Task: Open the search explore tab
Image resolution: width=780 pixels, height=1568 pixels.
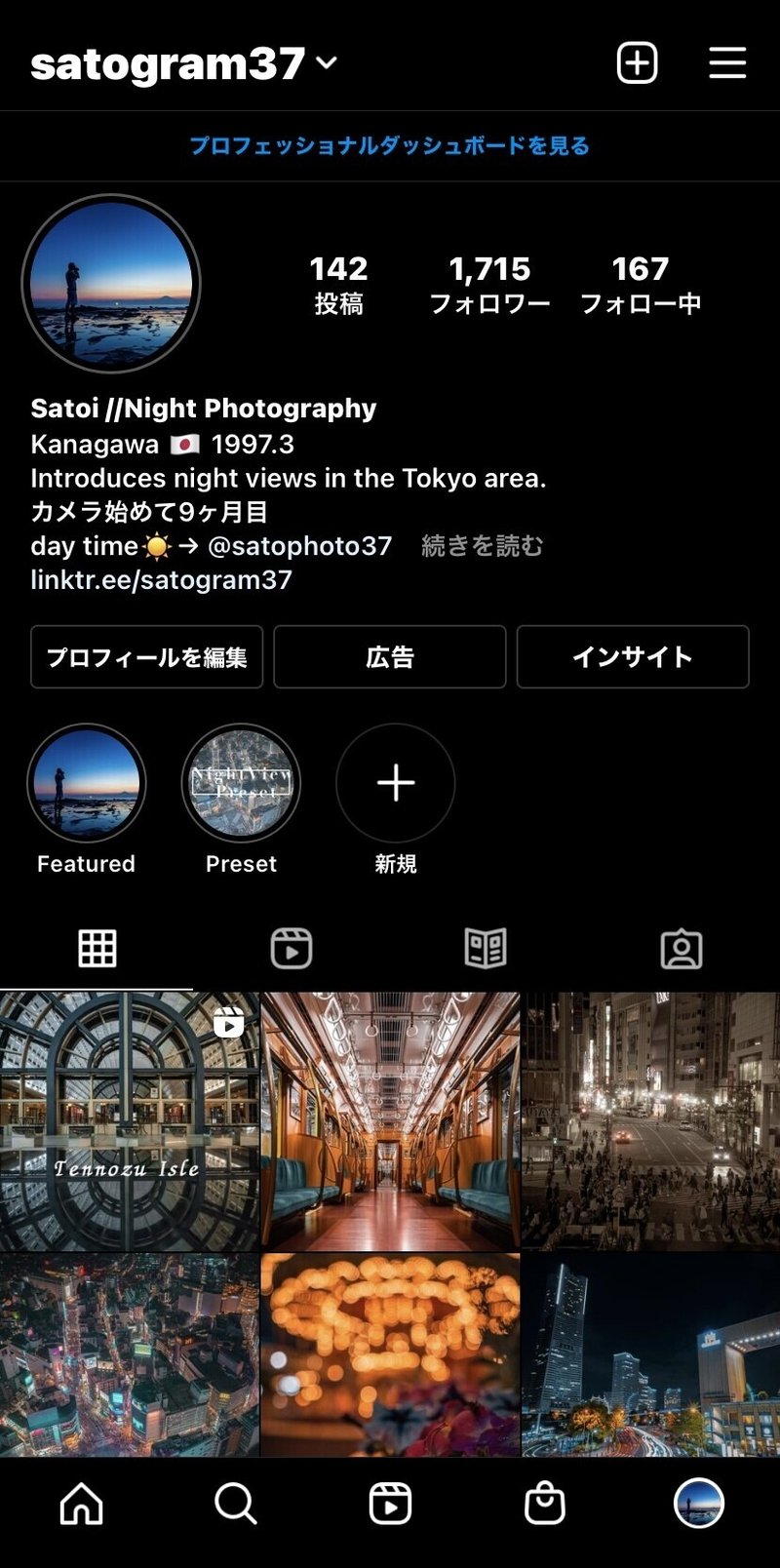Action: point(235,1504)
